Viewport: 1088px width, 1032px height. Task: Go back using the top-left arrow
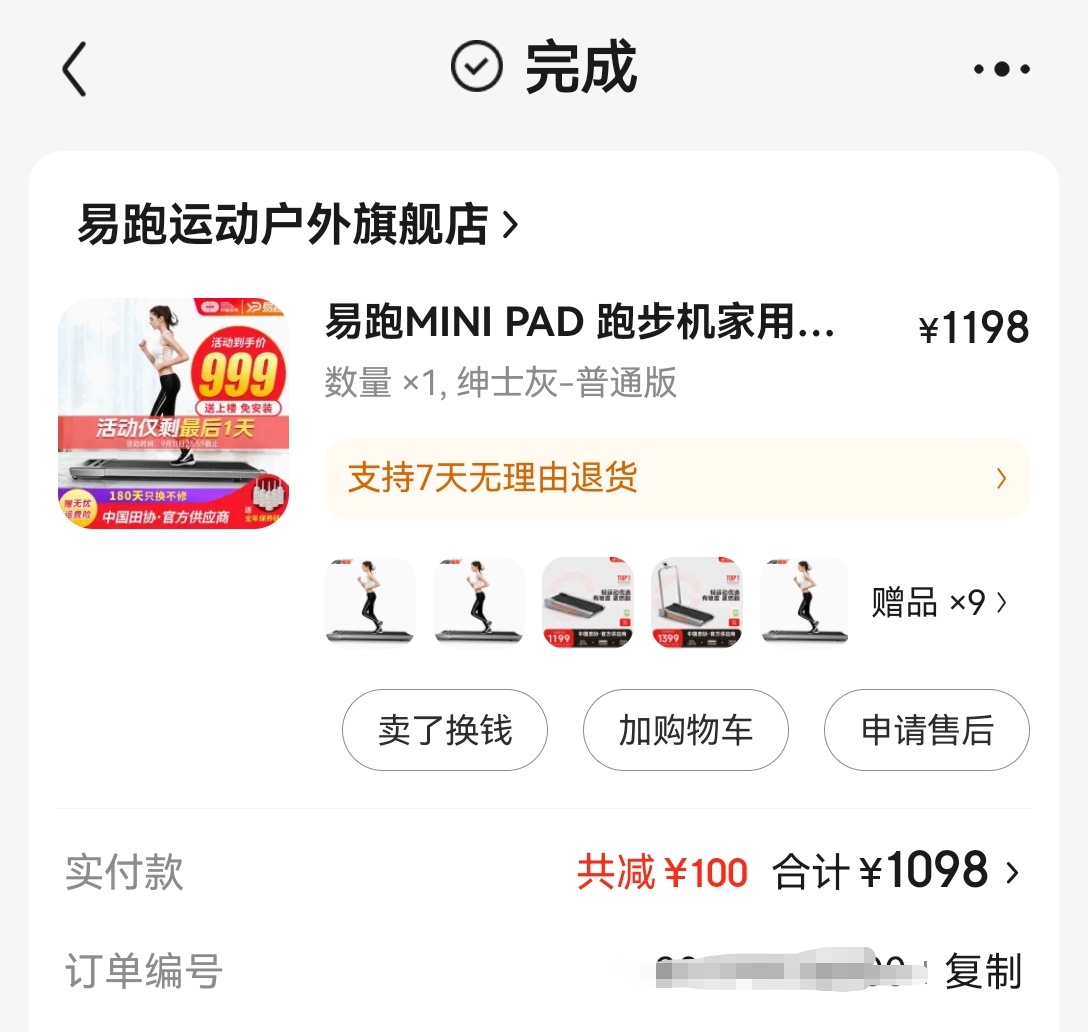coord(75,69)
